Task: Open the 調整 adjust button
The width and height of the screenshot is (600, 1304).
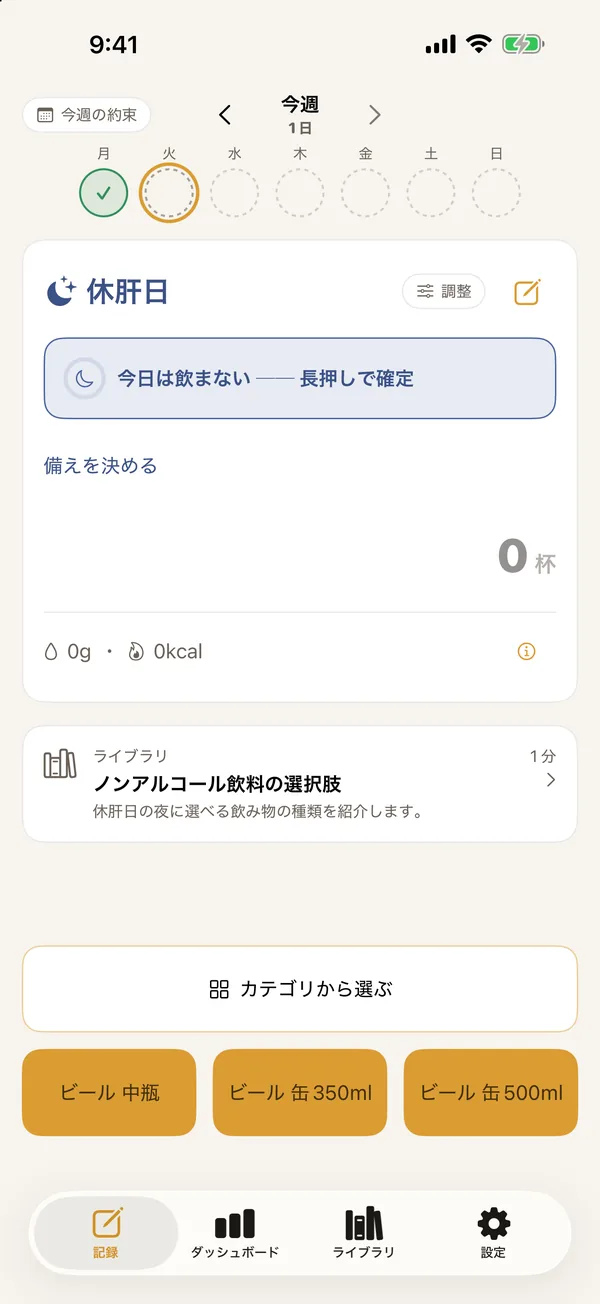Action: [x=444, y=292]
